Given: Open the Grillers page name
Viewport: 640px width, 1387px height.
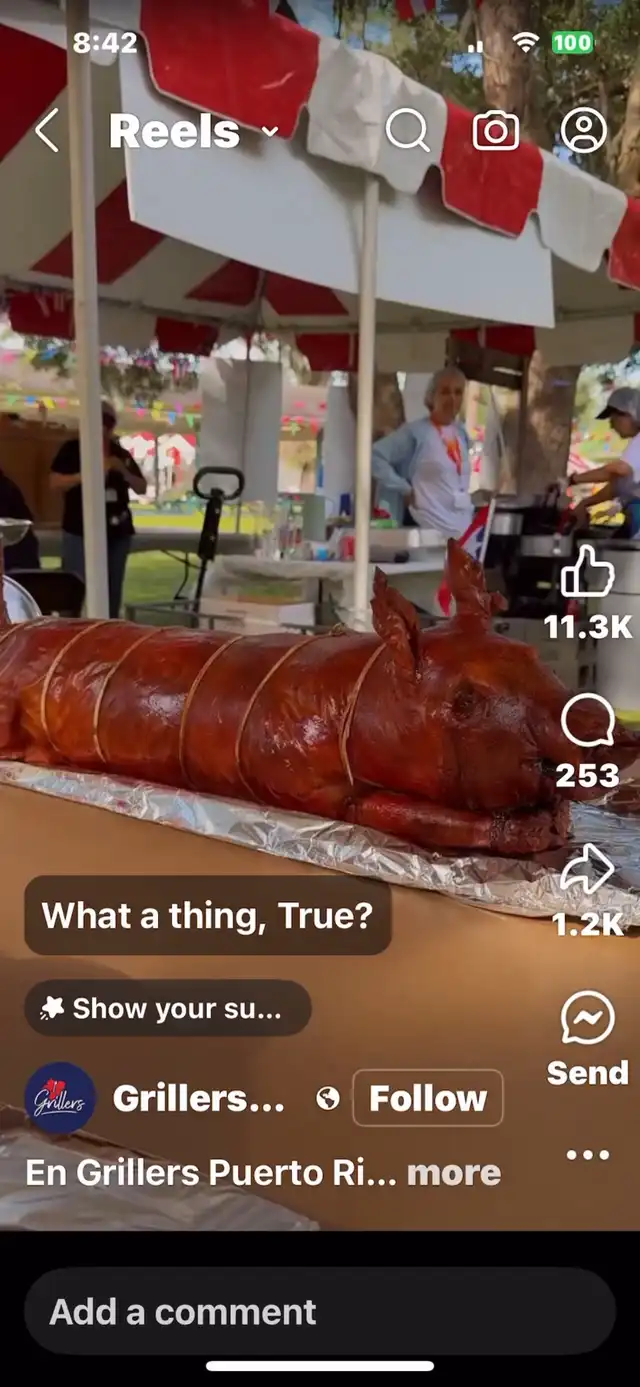Looking at the screenshot, I should (198, 1098).
